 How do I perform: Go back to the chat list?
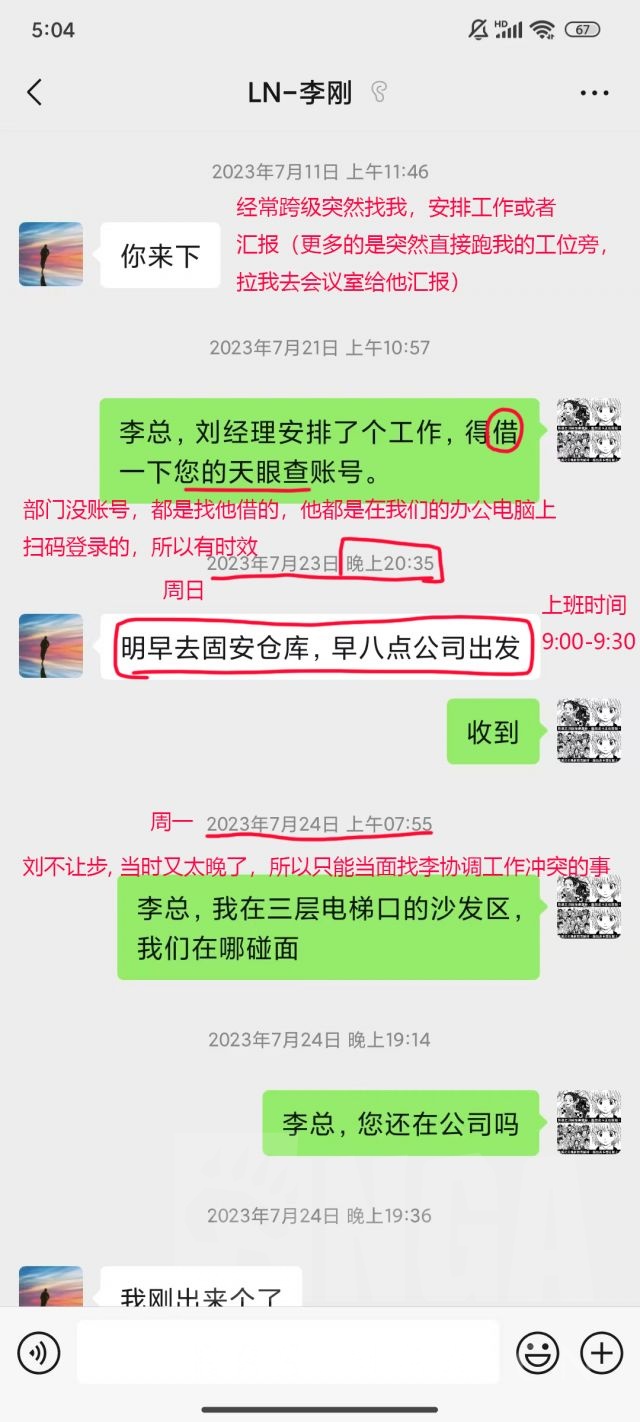coord(34,93)
